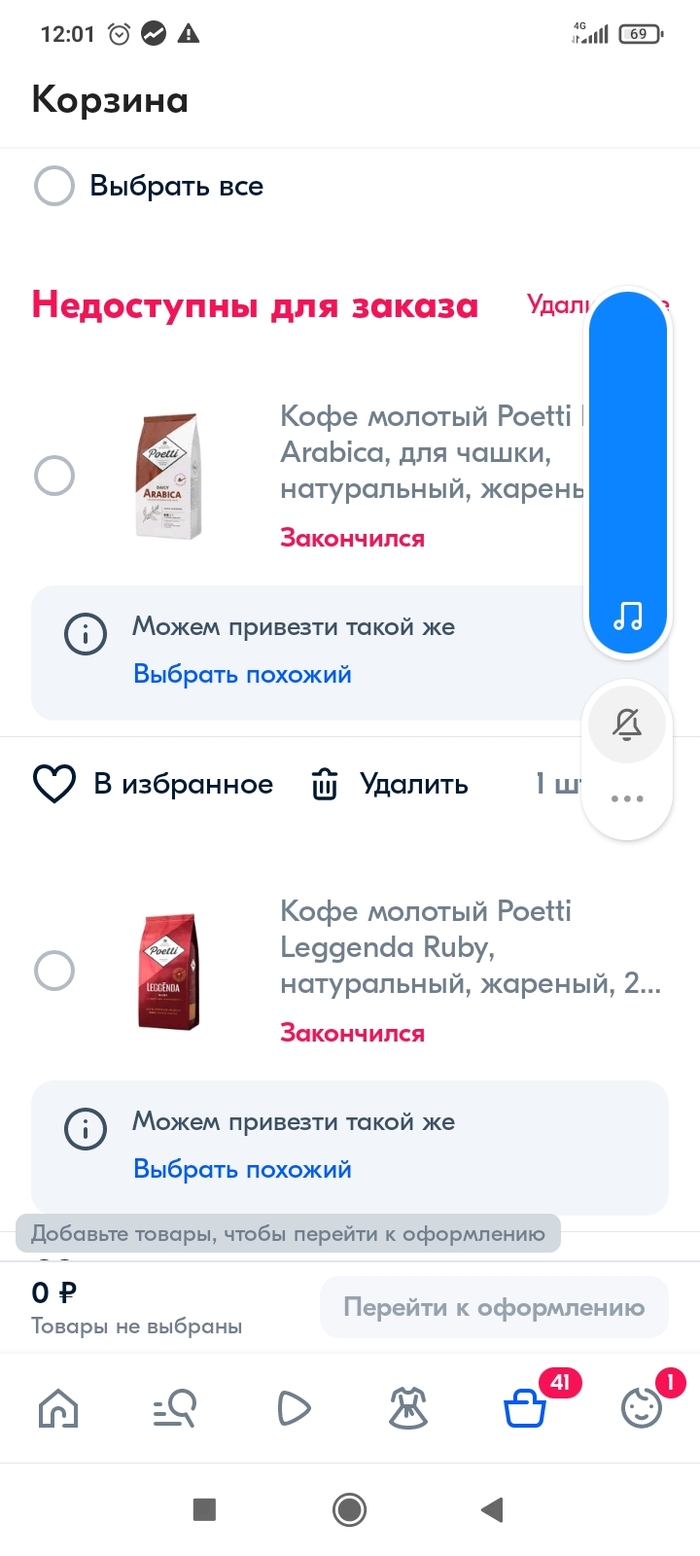Open the catalog search tab
The image size is (700, 1556).
175,1409
